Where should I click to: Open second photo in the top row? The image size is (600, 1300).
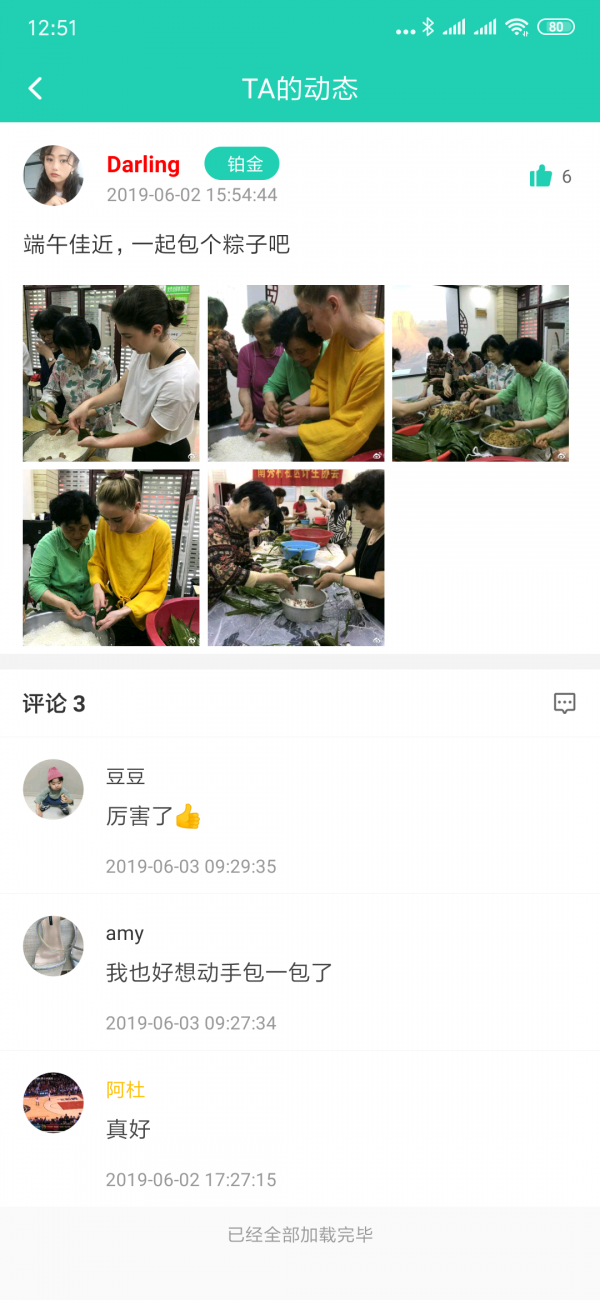(x=296, y=373)
